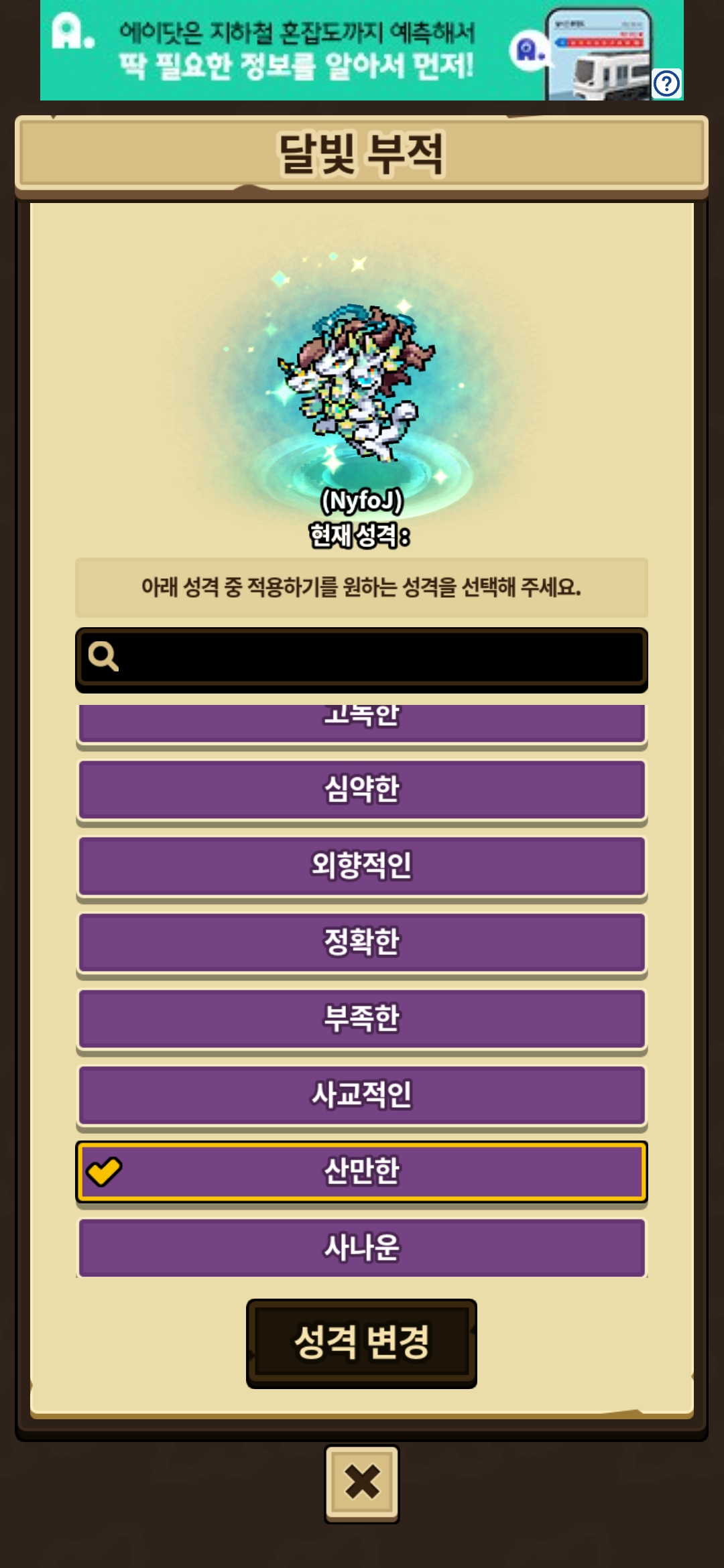Screen dimensions: 724x1568
Task: Pick the 사나운 personality
Action: [x=361, y=1248]
